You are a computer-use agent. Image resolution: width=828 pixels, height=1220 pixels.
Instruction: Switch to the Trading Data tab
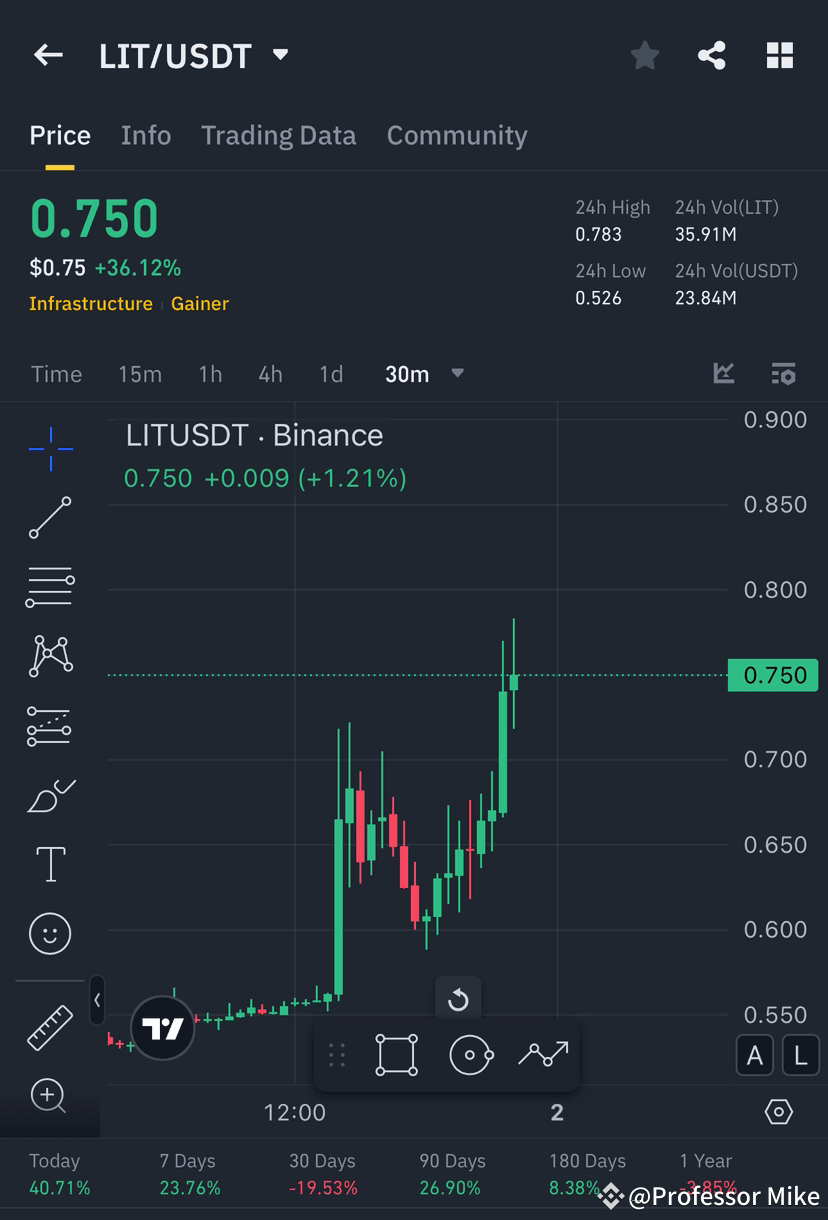pyautogui.click(x=279, y=134)
